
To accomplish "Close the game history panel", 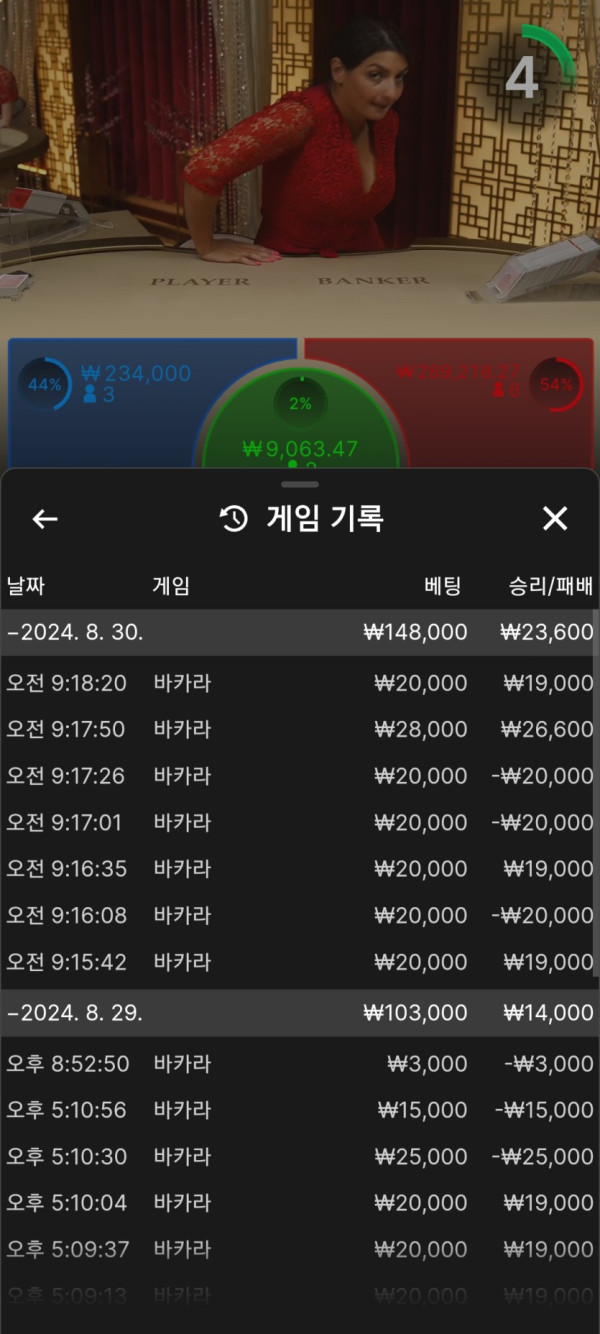I will pos(554,518).
